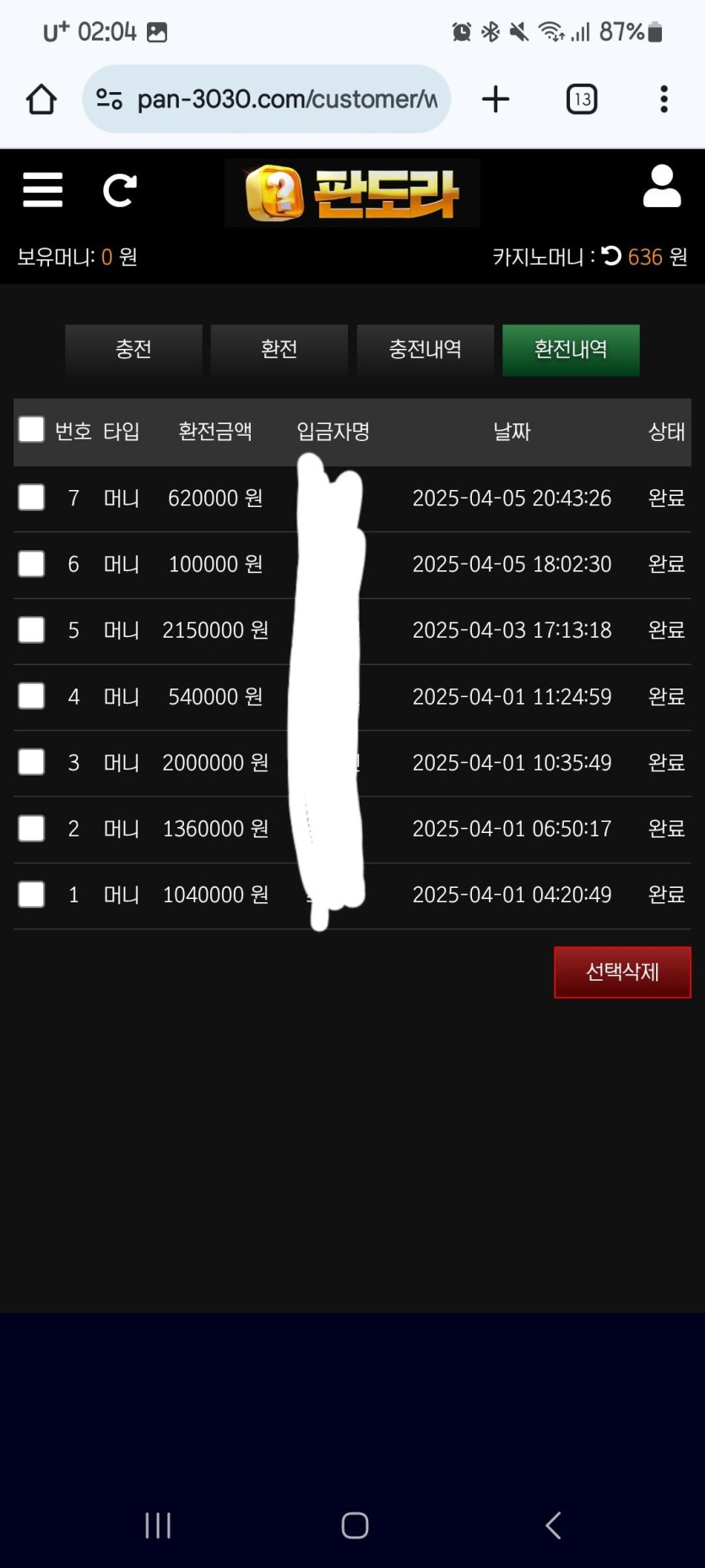Open a new browser tab
This screenshot has width=705, height=1568.
coord(496,100)
